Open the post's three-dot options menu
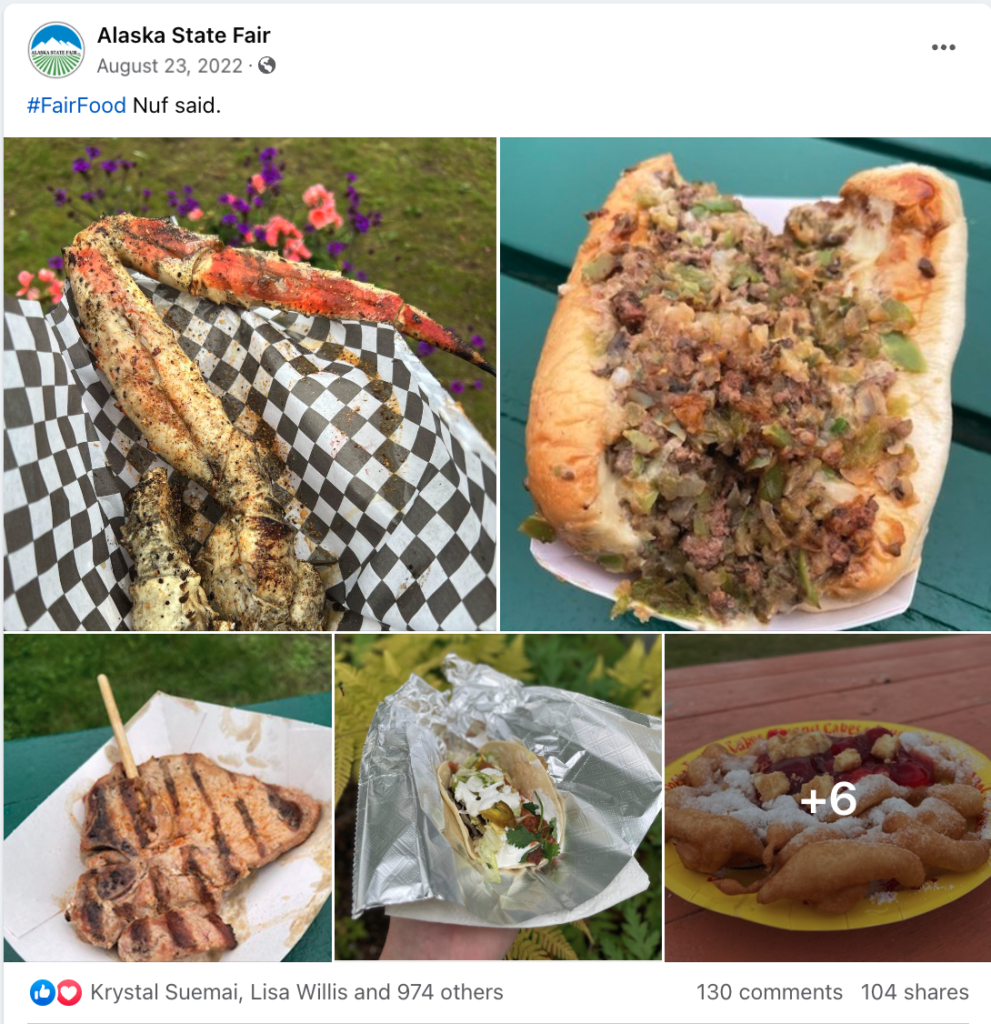This screenshot has height=1024, width=991. point(943,47)
